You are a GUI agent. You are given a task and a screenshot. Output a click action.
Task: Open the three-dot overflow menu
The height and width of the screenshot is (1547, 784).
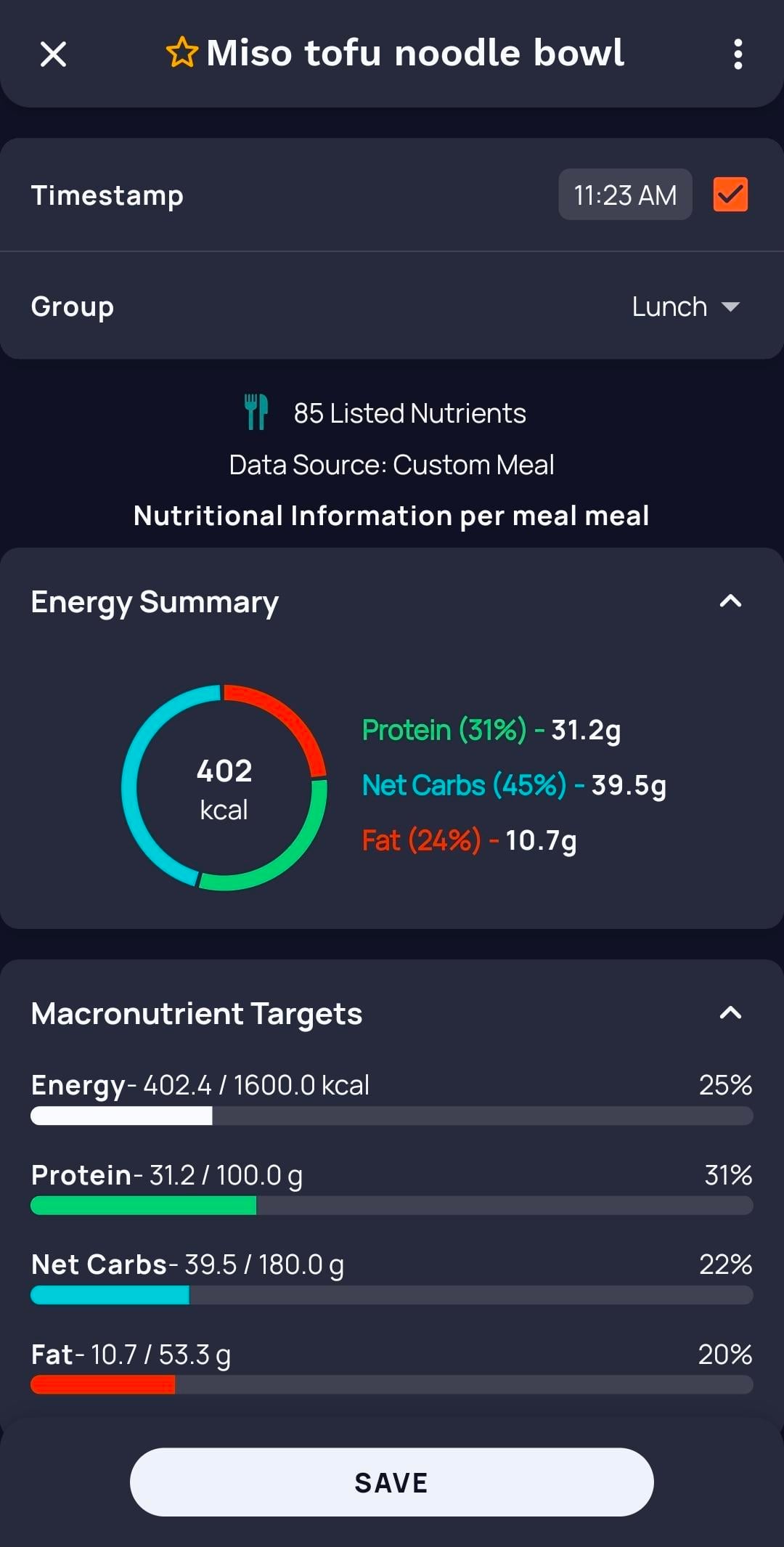coord(738,54)
